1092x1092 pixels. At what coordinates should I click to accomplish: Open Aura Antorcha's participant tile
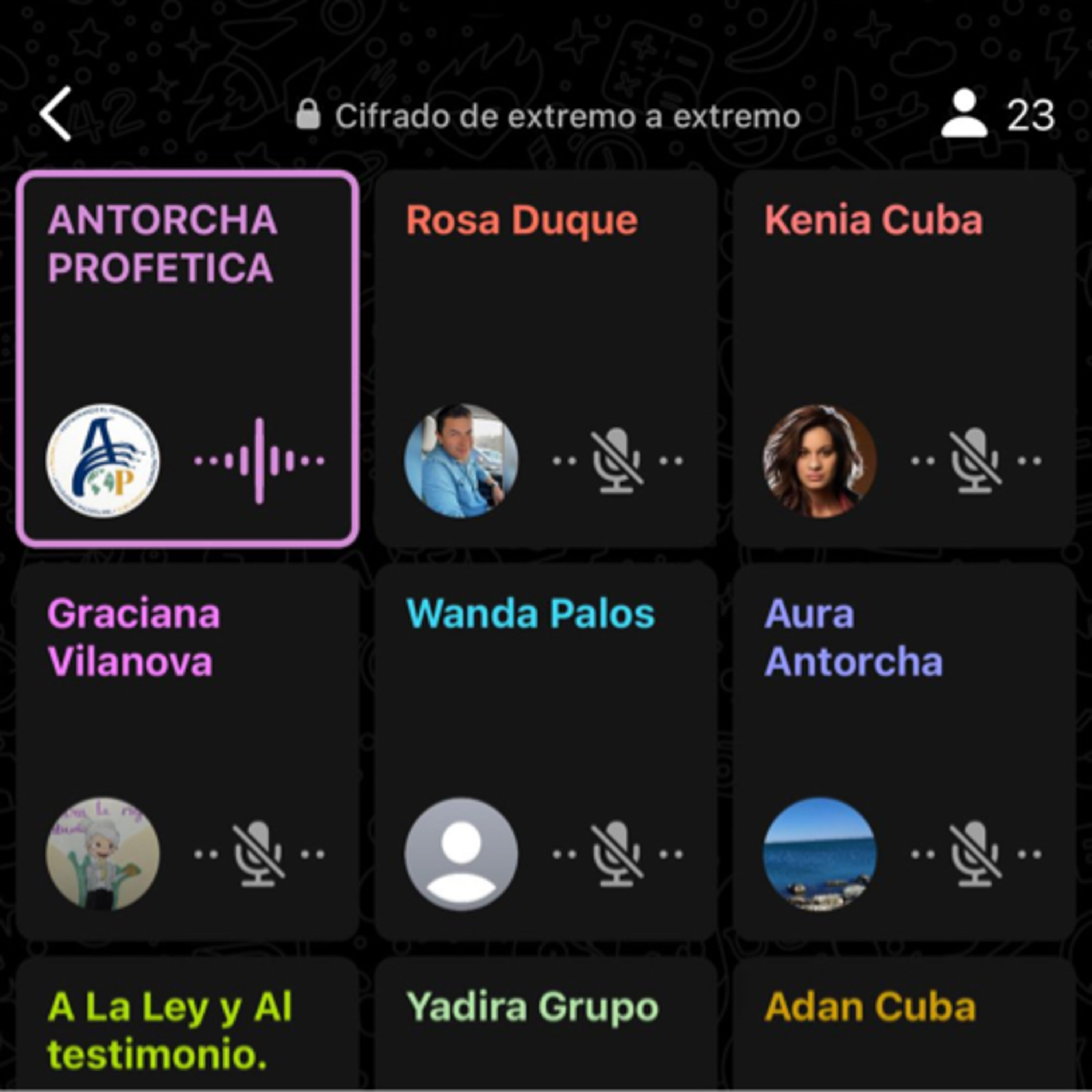tap(904, 752)
